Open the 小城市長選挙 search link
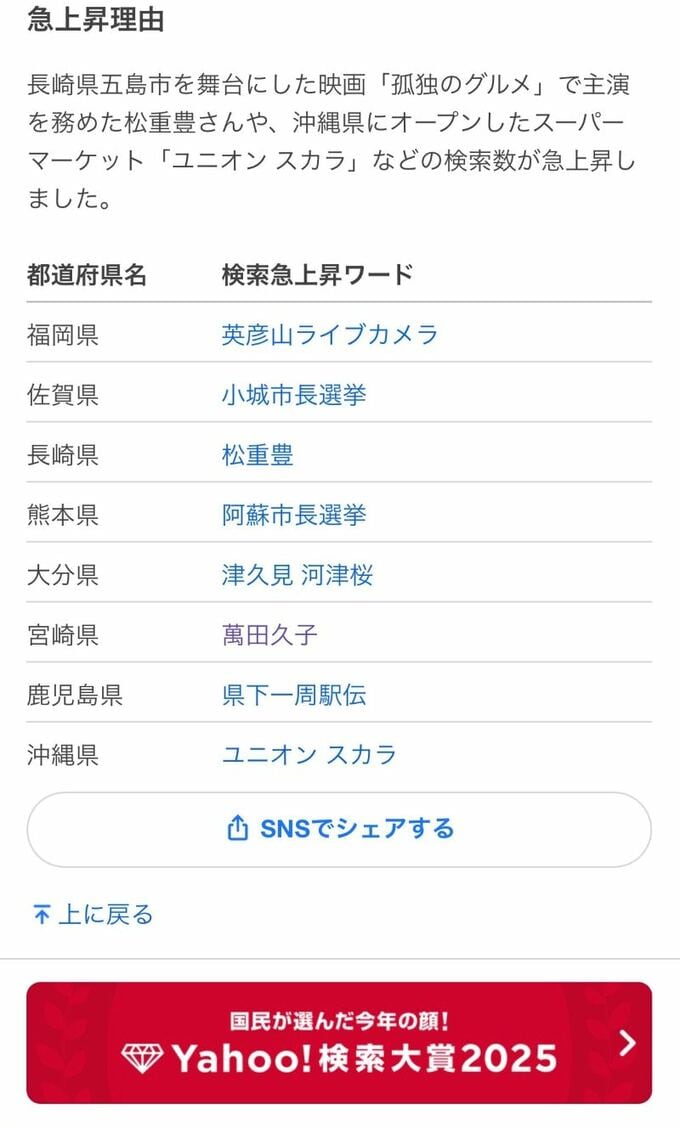 [x=294, y=395]
